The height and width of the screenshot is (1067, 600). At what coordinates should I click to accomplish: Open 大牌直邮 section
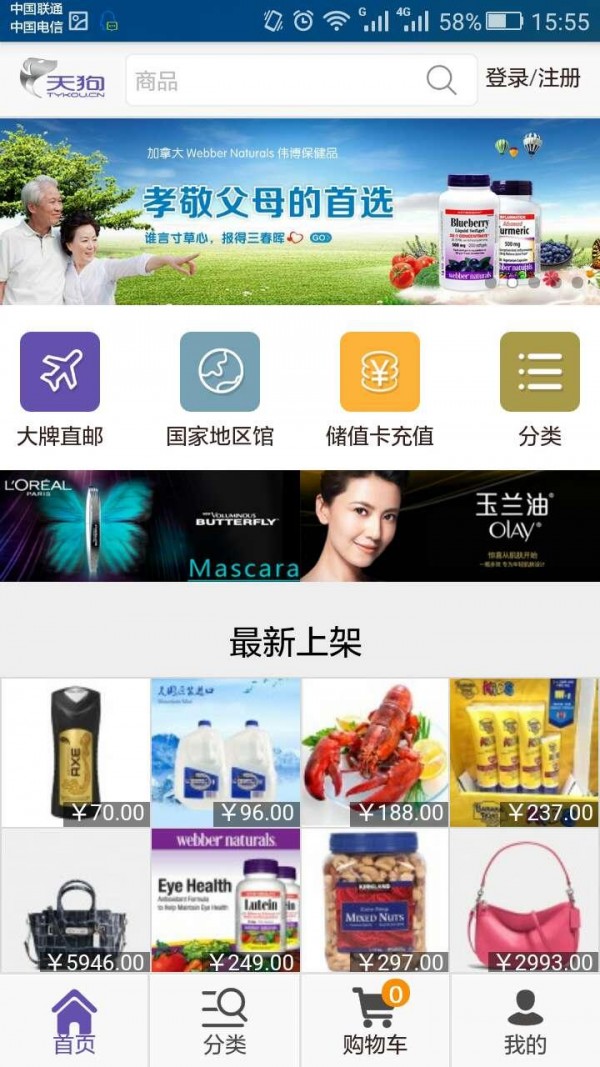point(60,388)
